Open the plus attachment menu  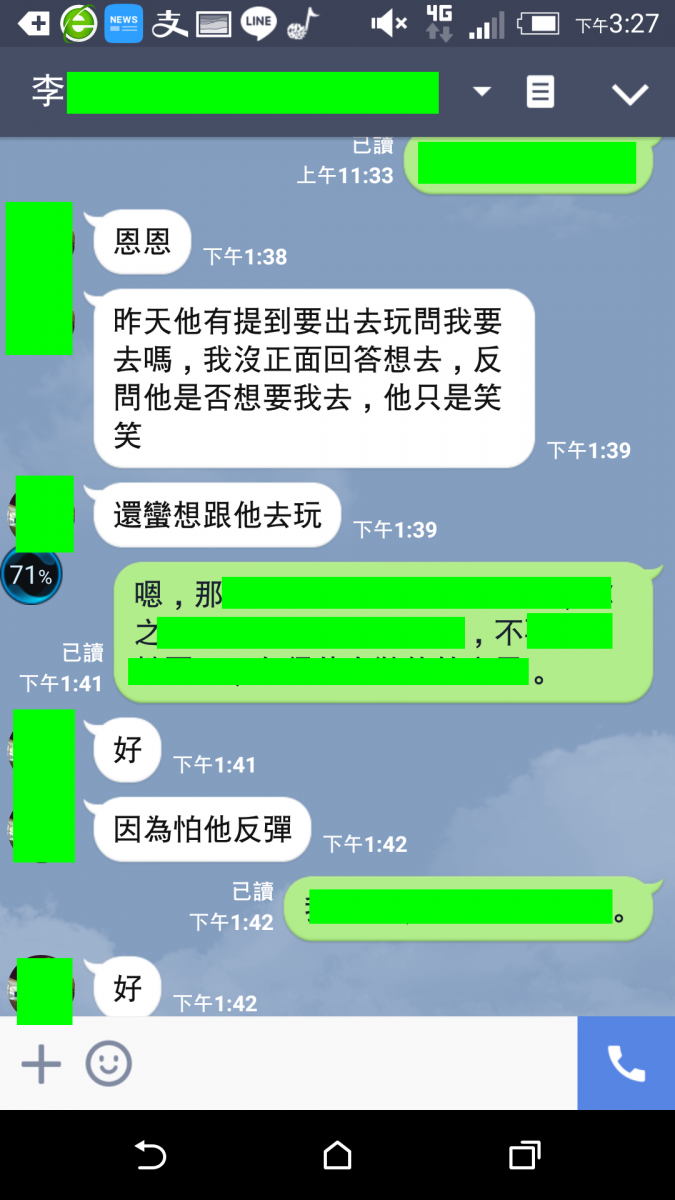[x=41, y=1064]
